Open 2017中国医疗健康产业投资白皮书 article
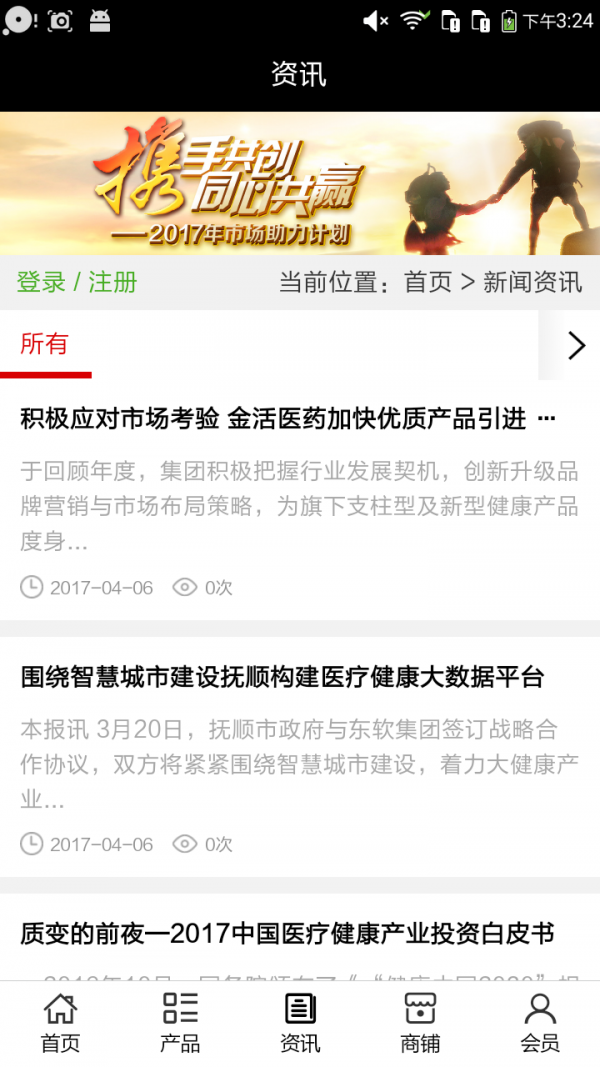 pyautogui.click(x=287, y=934)
